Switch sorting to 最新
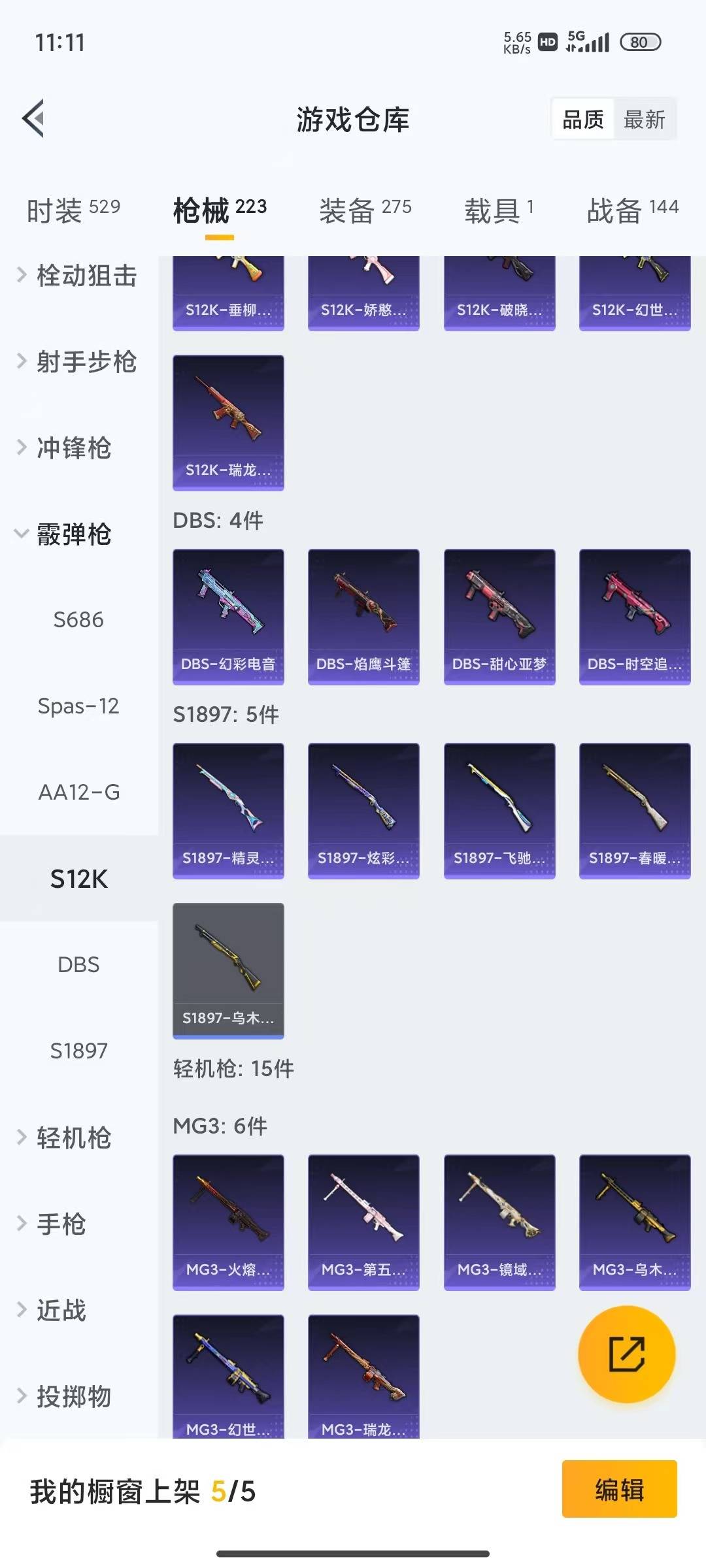This screenshot has width=706, height=1568. click(645, 120)
